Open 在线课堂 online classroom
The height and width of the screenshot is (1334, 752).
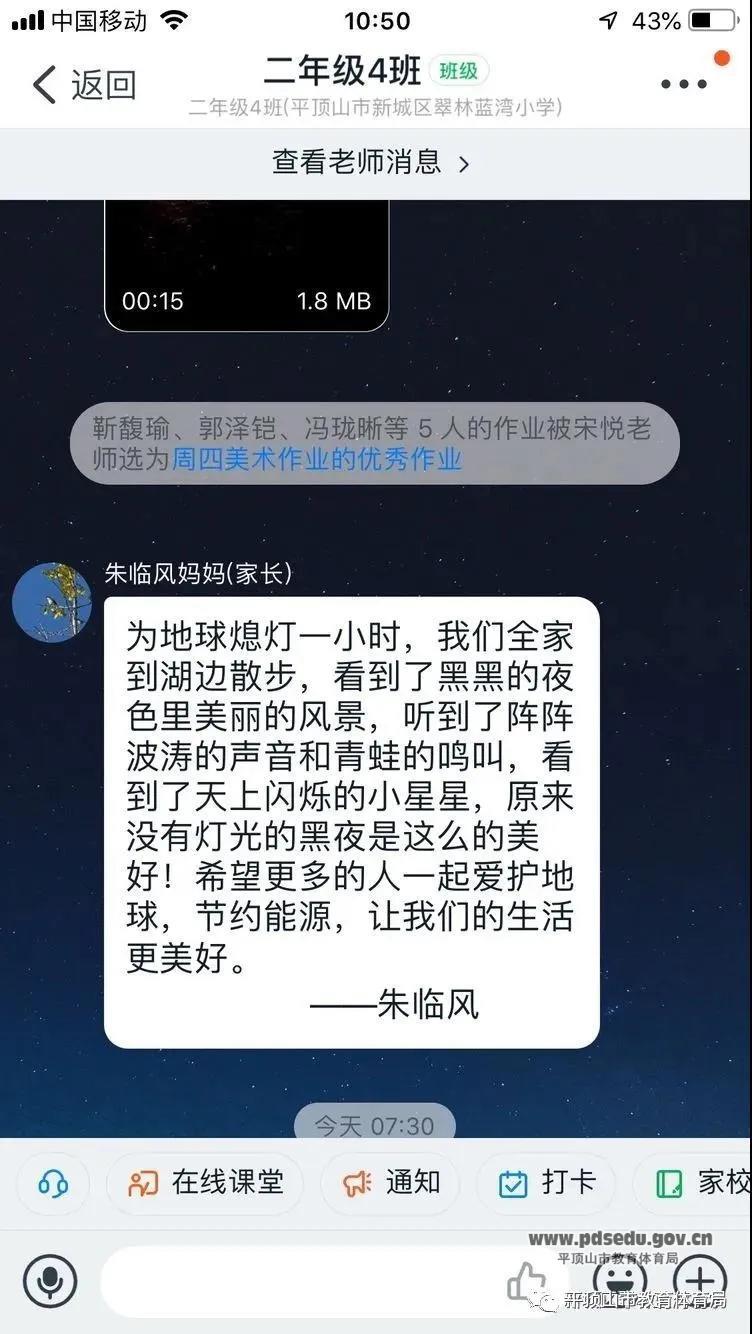(x=207, y=1184)
